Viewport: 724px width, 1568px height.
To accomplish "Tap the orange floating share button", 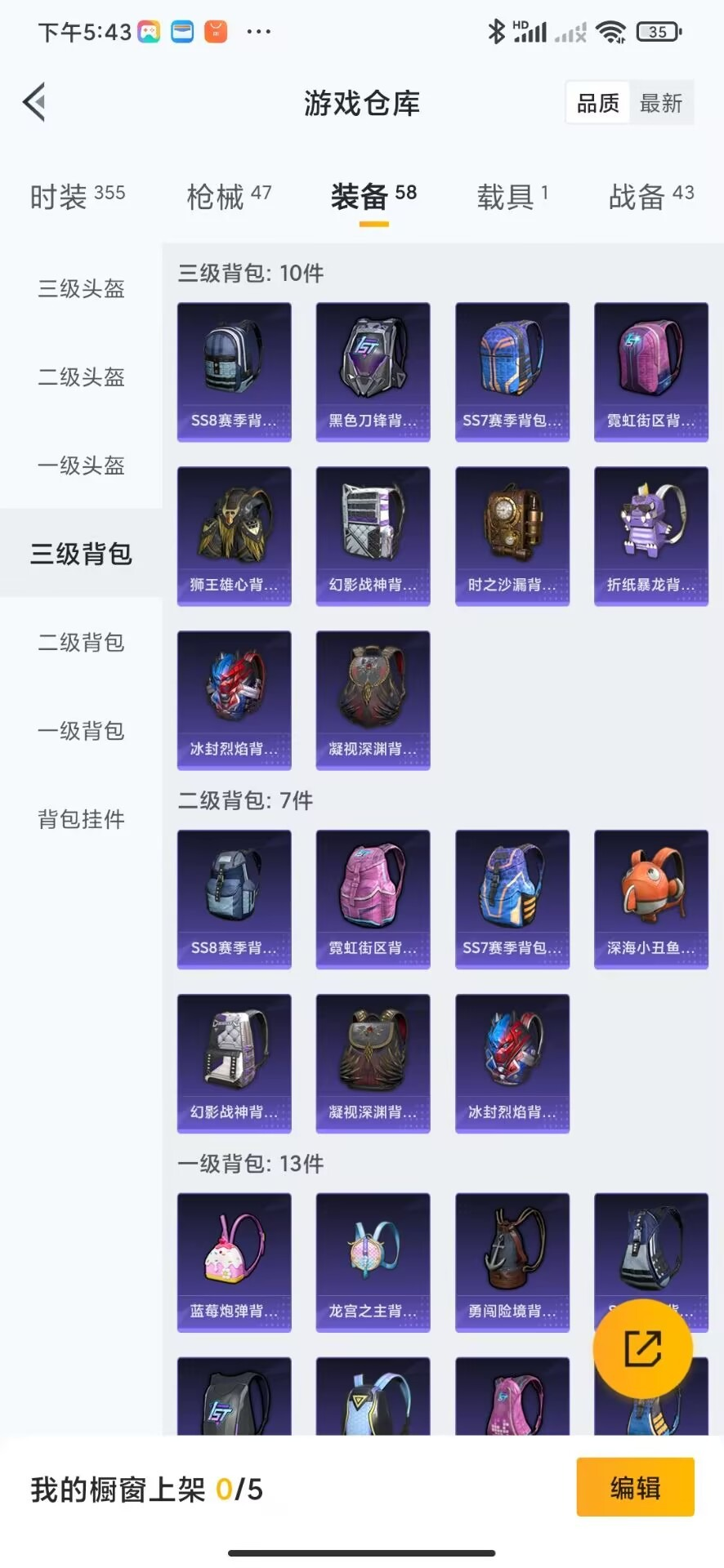I will (x=642, y=1348).
